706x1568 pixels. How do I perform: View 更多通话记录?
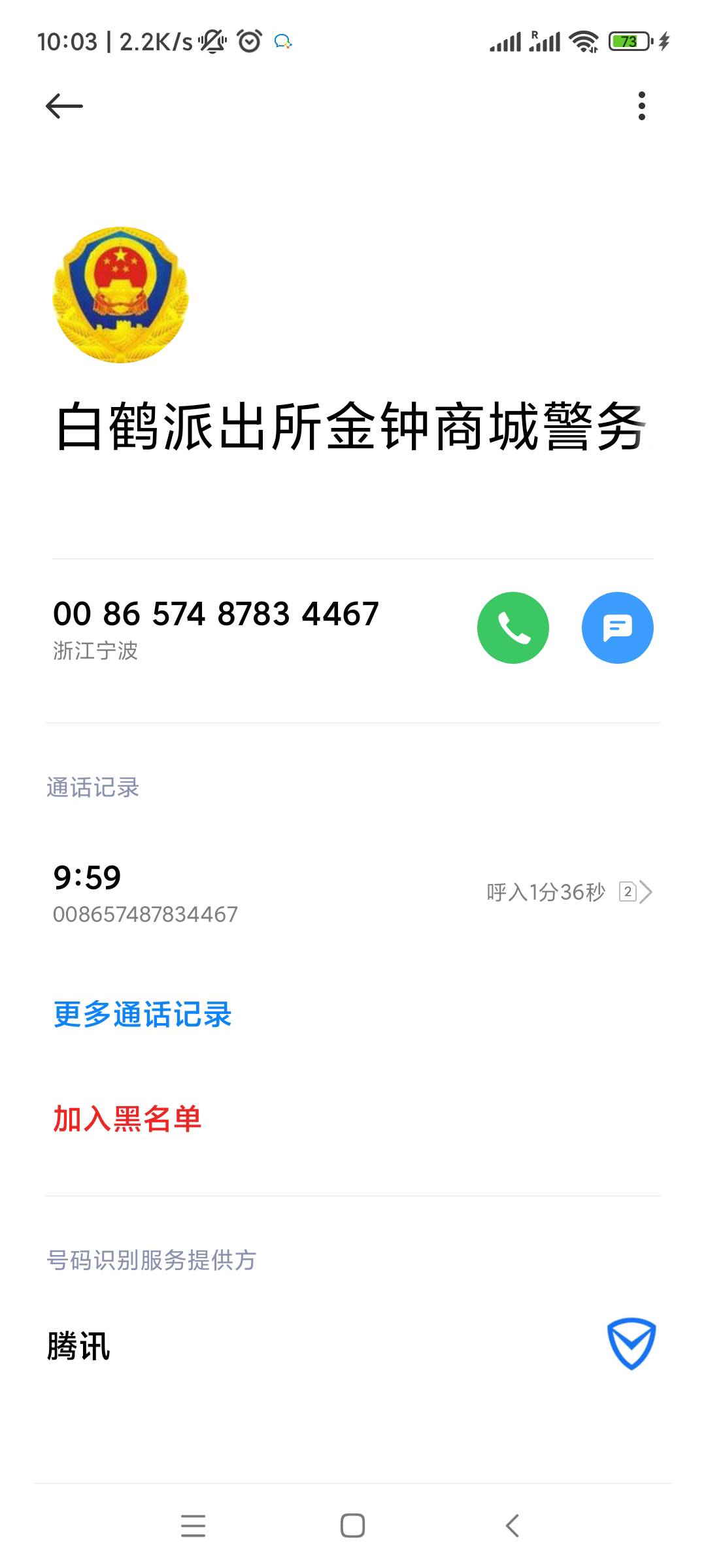click(143, 1015)
